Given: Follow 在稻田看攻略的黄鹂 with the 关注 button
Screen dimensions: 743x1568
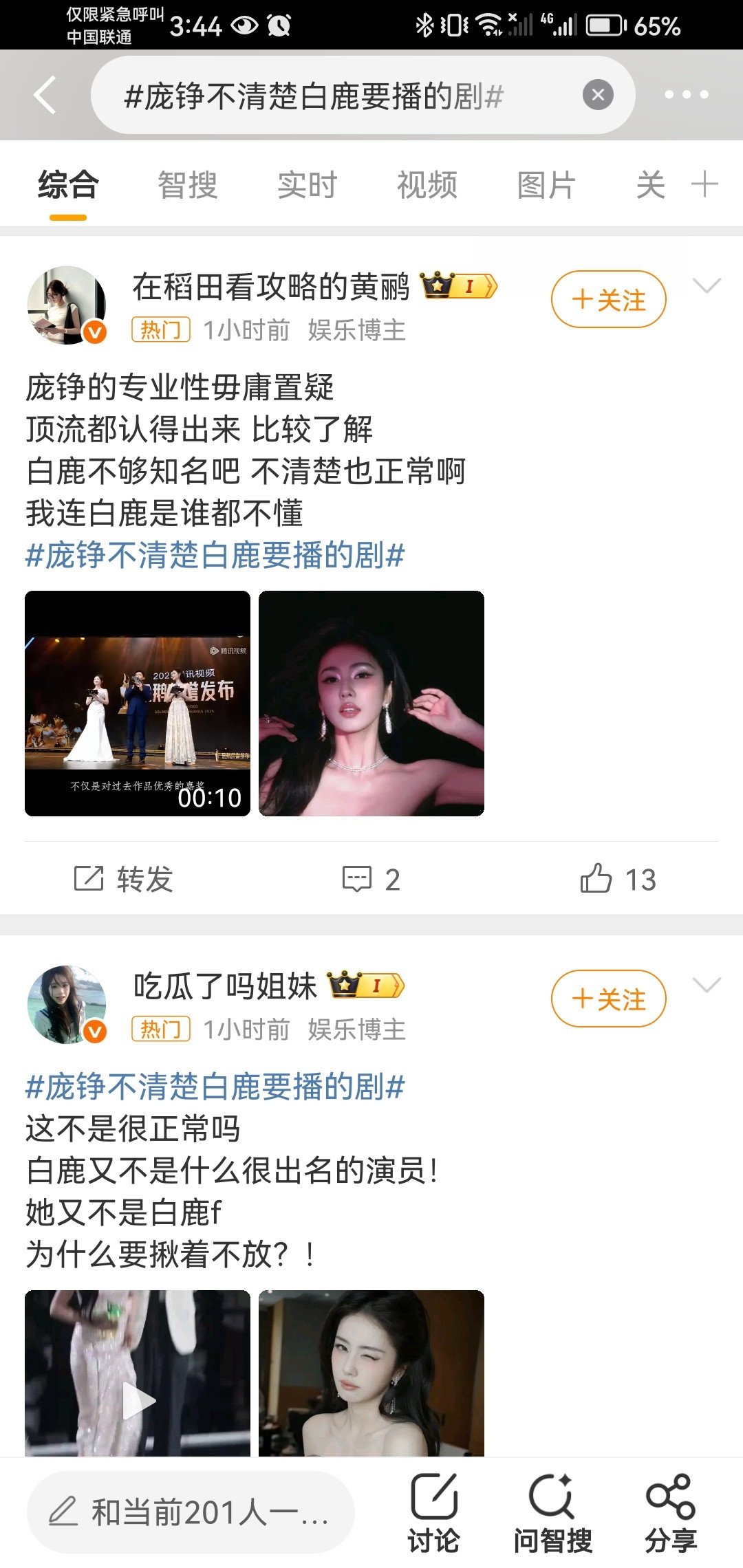Looking at the screenshot, I should pos(608,299).
